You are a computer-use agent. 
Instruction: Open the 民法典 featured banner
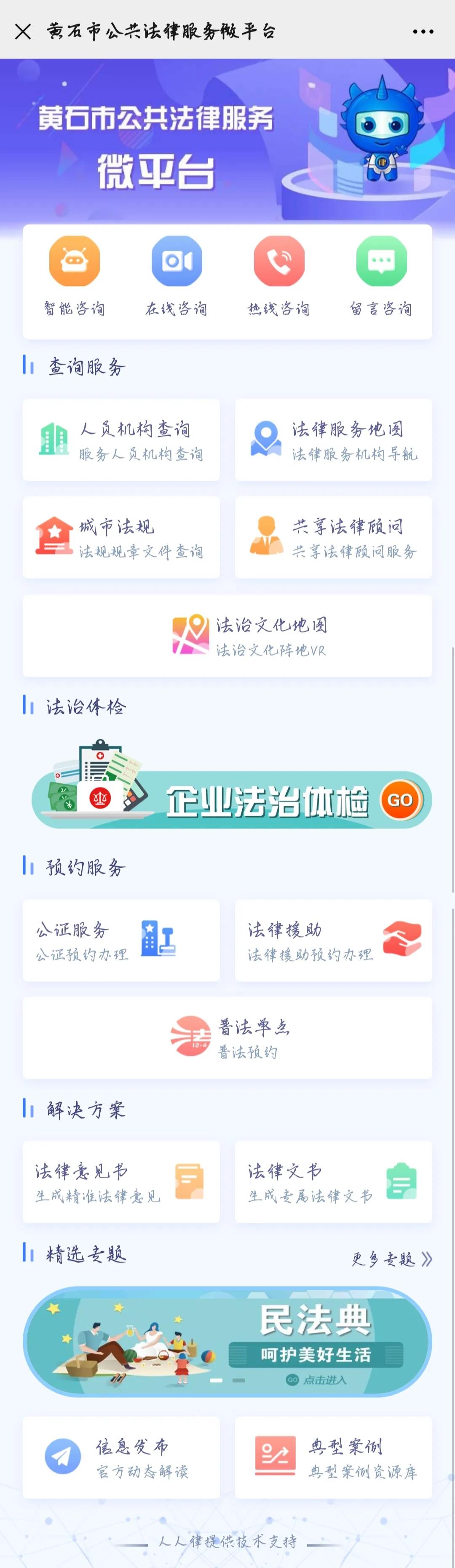point(227,1341)
